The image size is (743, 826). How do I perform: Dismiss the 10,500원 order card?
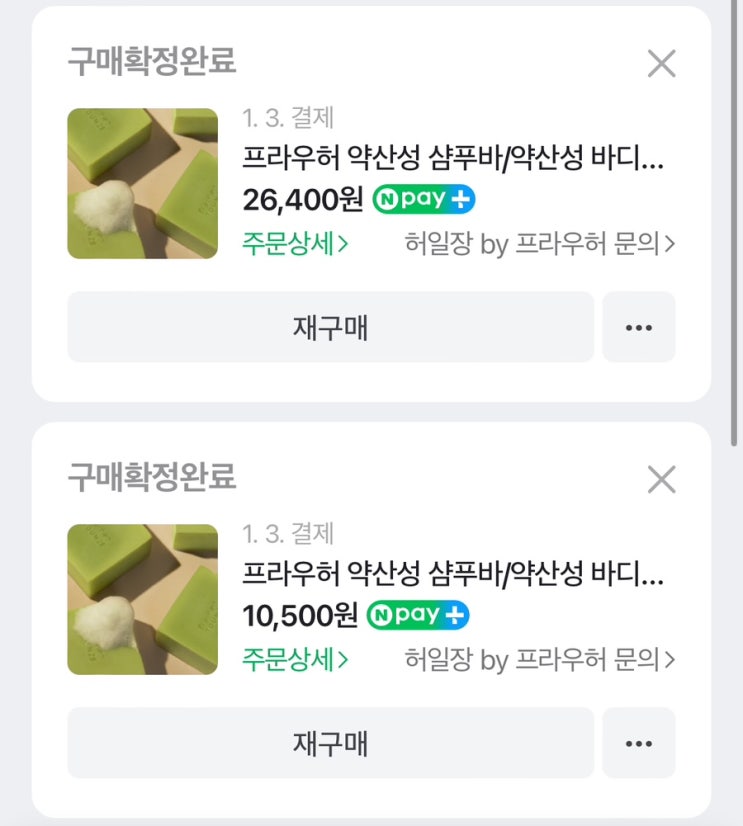coord(661,479)
